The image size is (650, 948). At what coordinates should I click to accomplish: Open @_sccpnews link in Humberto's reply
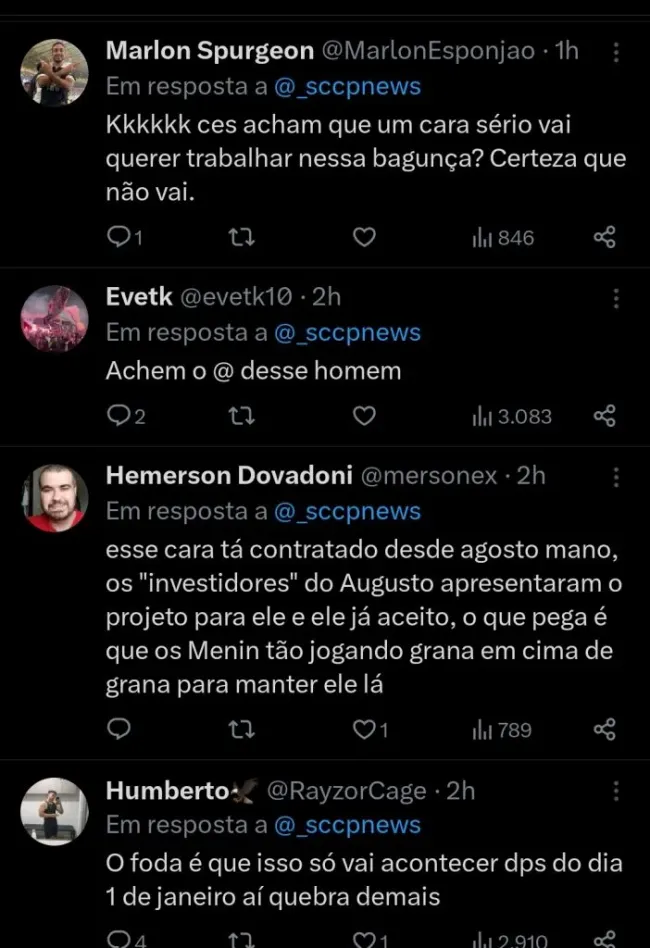pyautogui.click(x=348, y=825)
